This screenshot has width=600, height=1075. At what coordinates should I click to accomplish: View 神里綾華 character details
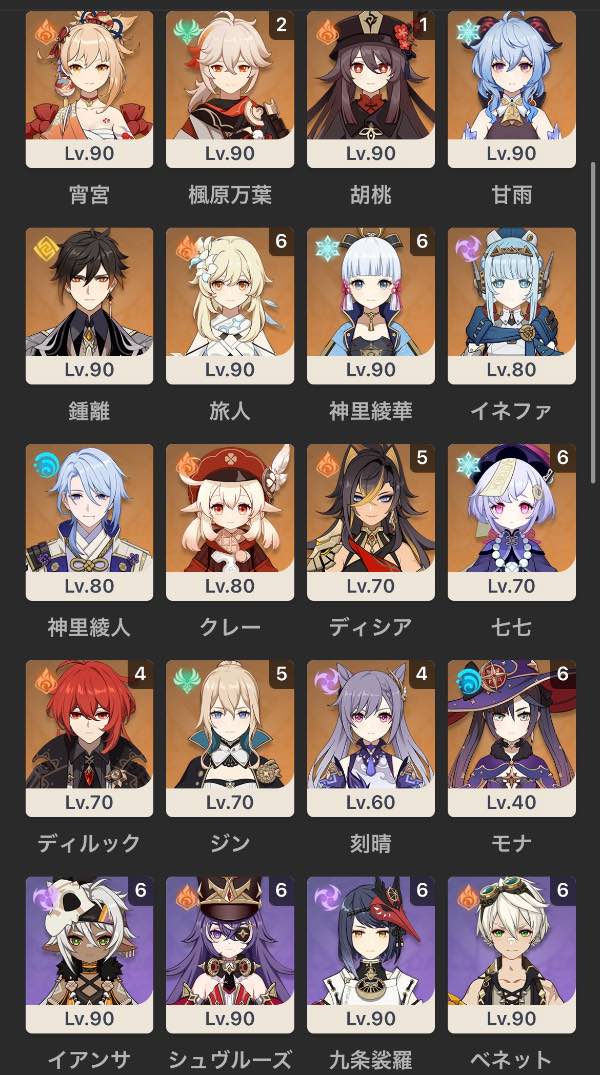tap(371, 306)
